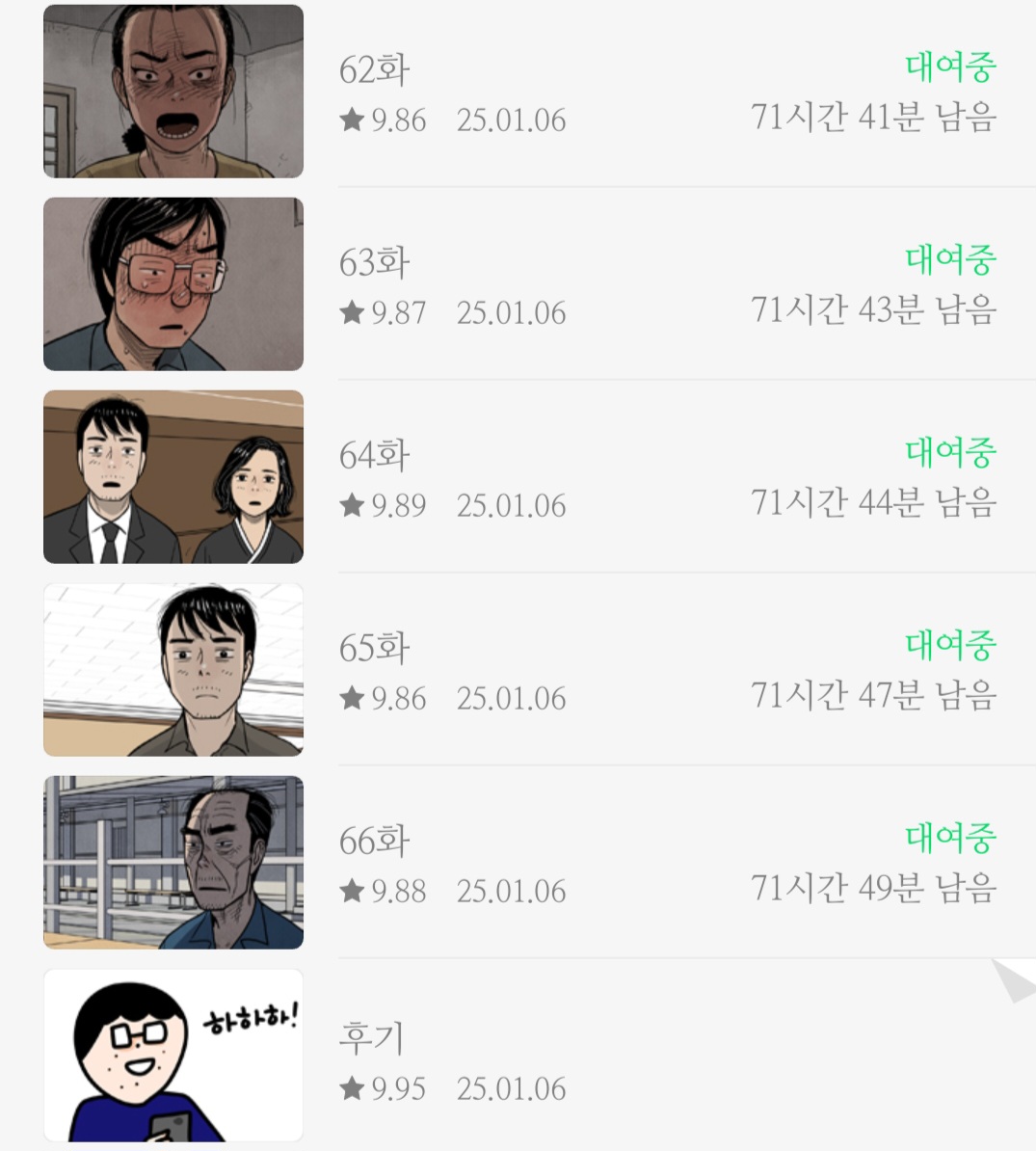Click the star rating icon beside episode 66

pyautogui.click(x=354, y=891)
